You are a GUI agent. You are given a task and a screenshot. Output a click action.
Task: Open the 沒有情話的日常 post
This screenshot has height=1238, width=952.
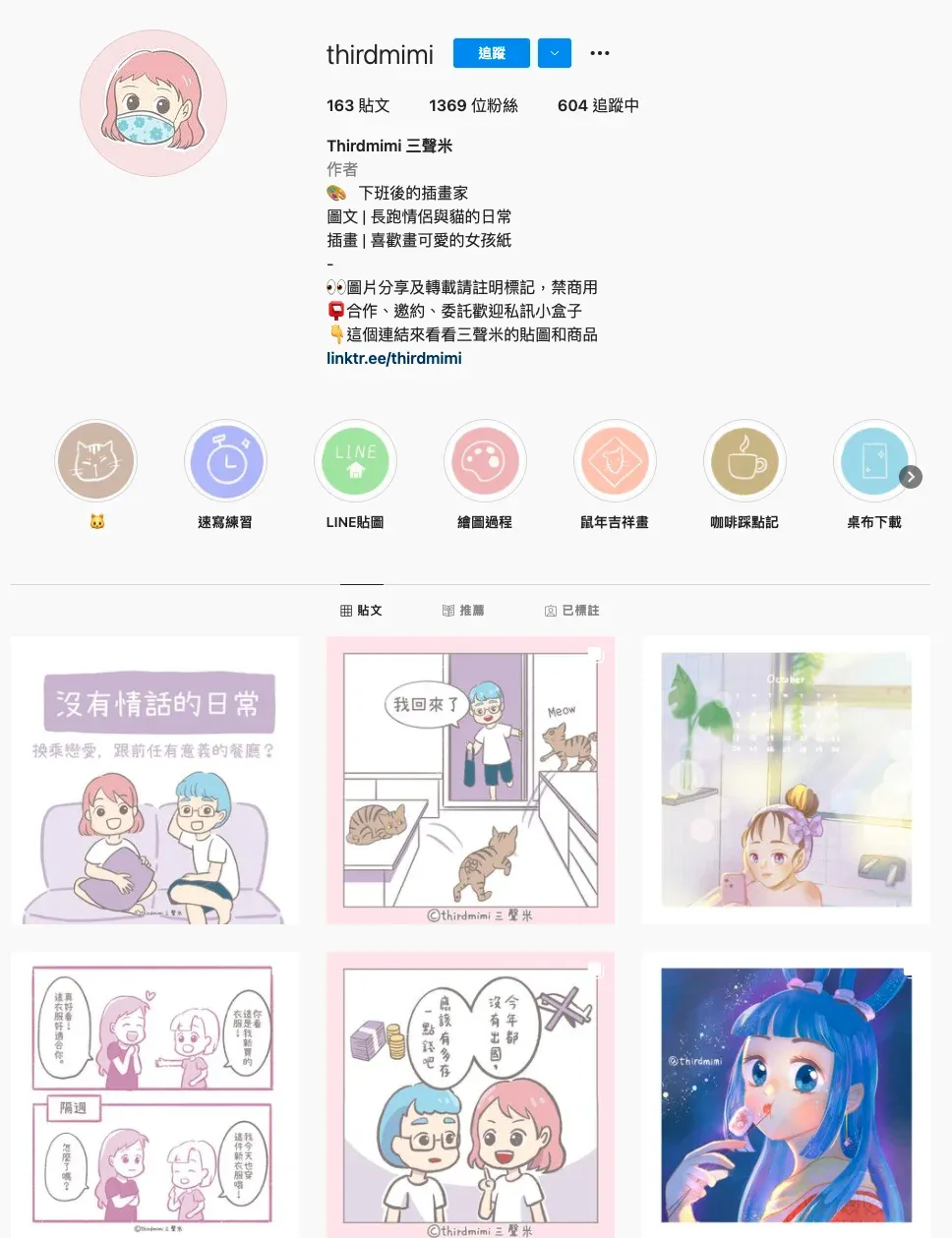[154, 780]
